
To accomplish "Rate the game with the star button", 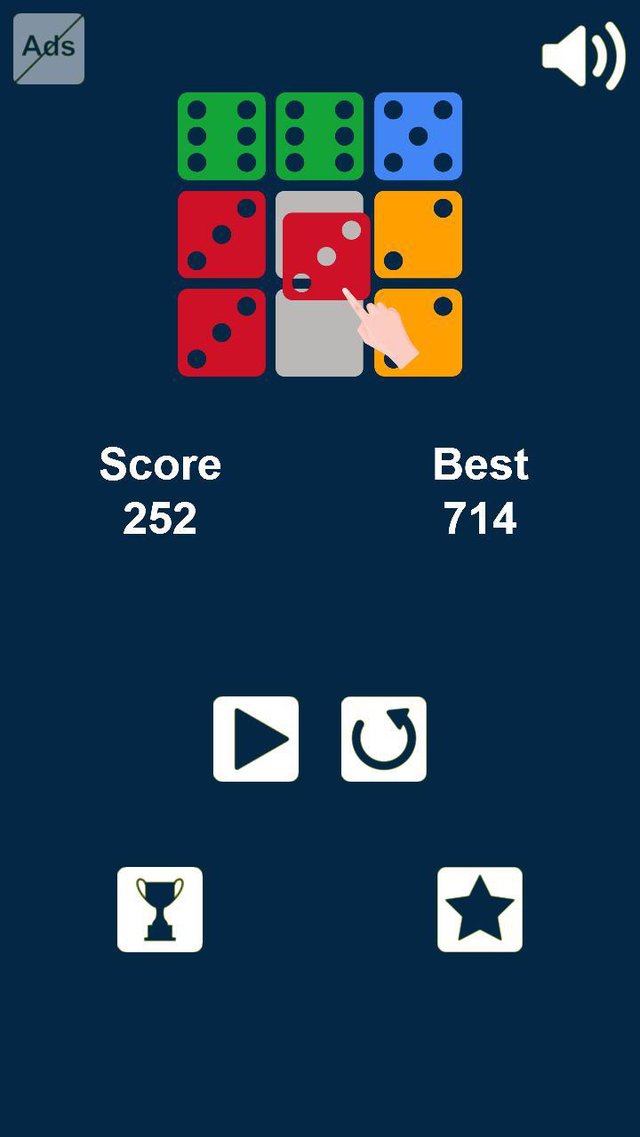I will point(480,909).
